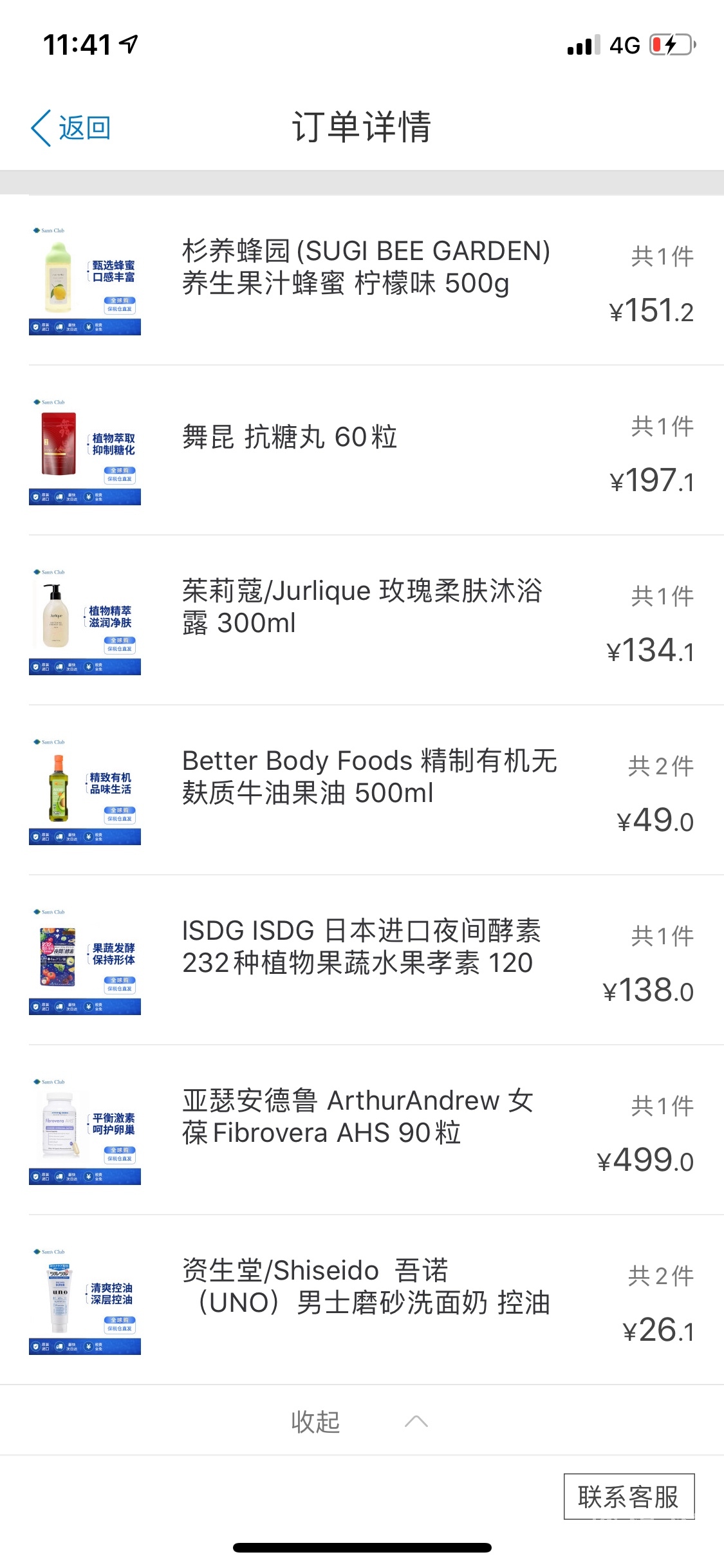Open the ISDG night enzyme item
Screen dimensions: 724x1568
click(360, 947)
